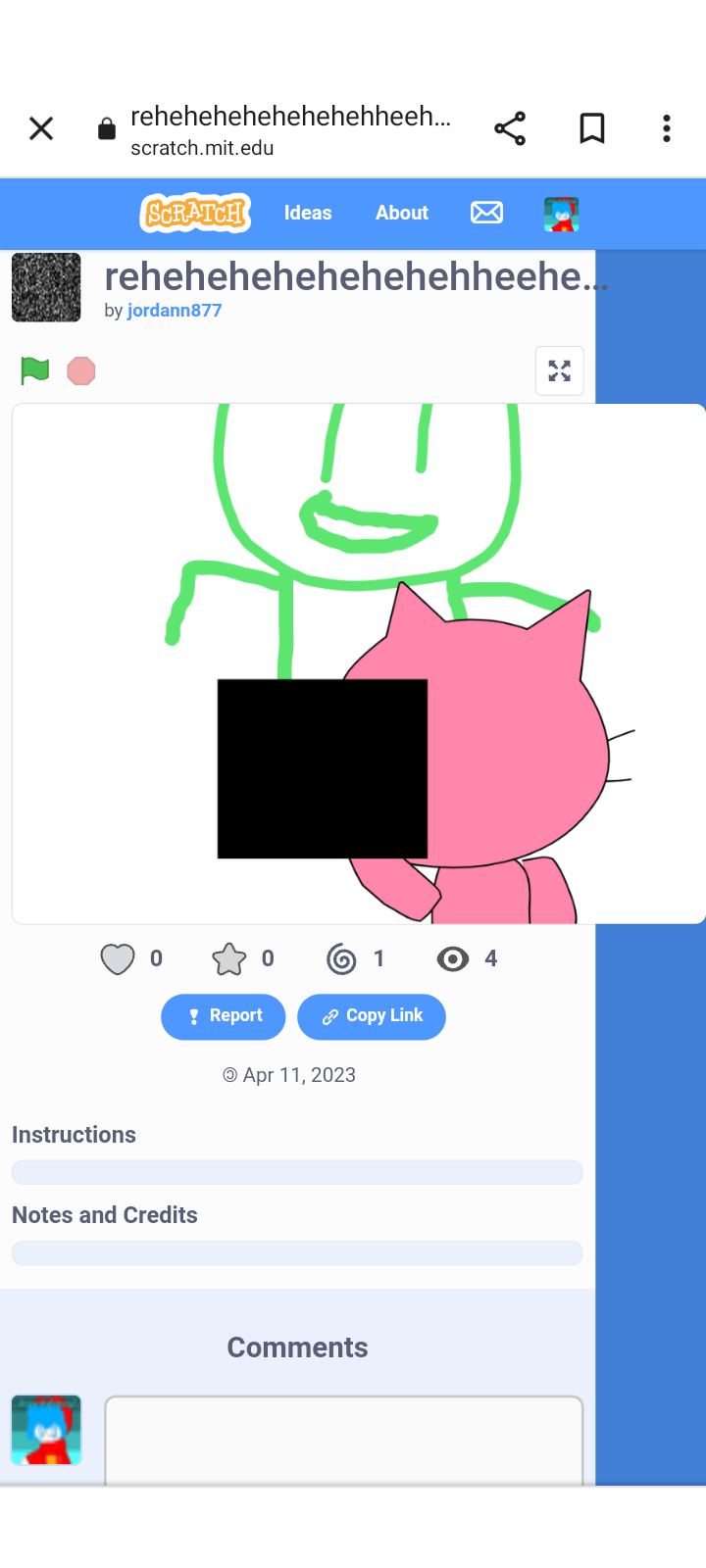This screenshot has width=706, height=1568.
Task: Open project author's thumbnail avatar
Action: coord(46,287)
